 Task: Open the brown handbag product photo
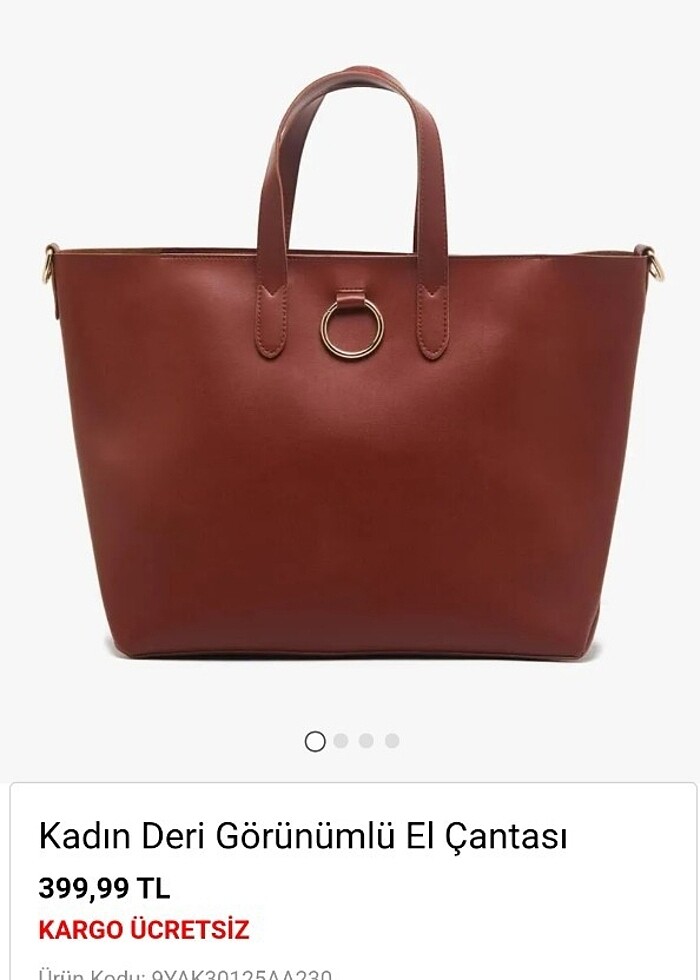[350, 400]
